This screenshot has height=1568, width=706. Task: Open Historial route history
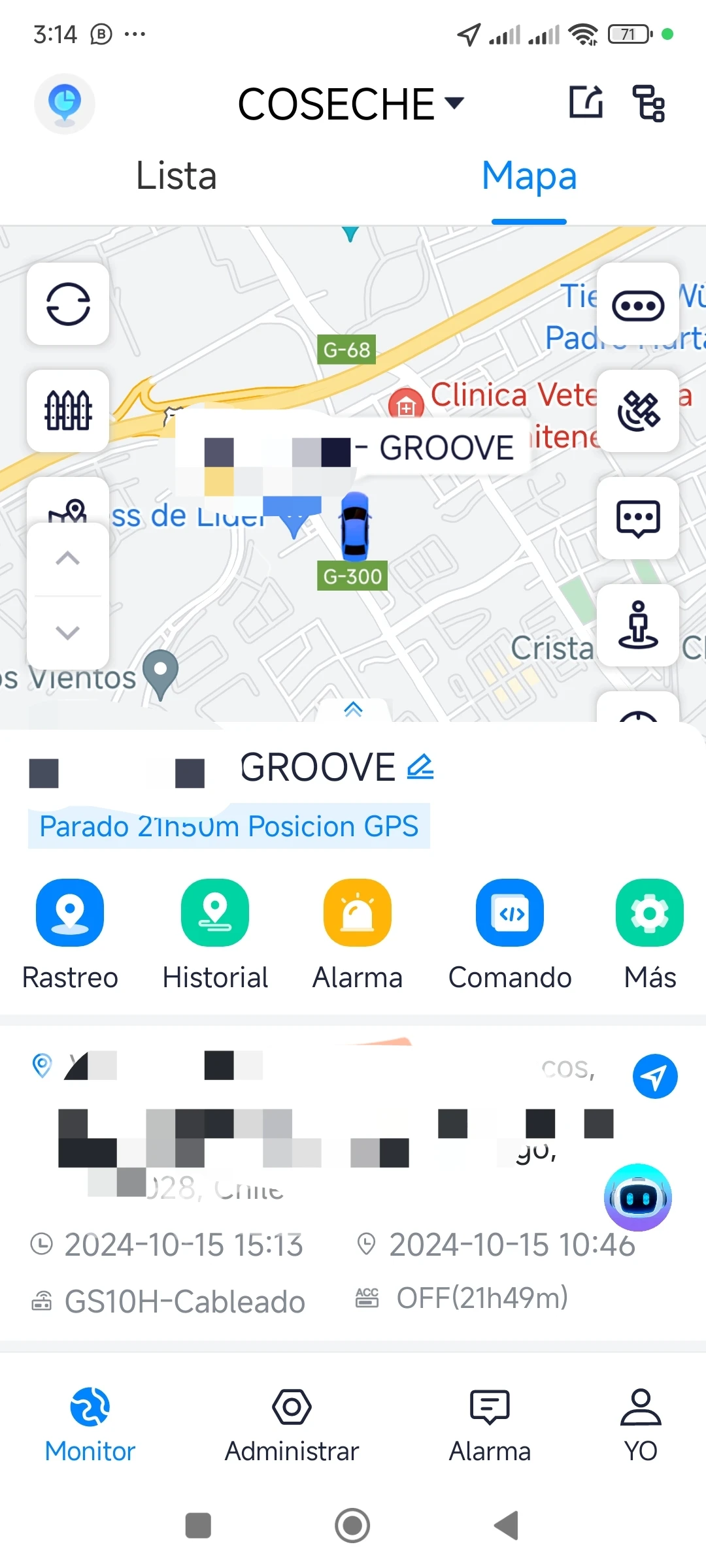215,913
